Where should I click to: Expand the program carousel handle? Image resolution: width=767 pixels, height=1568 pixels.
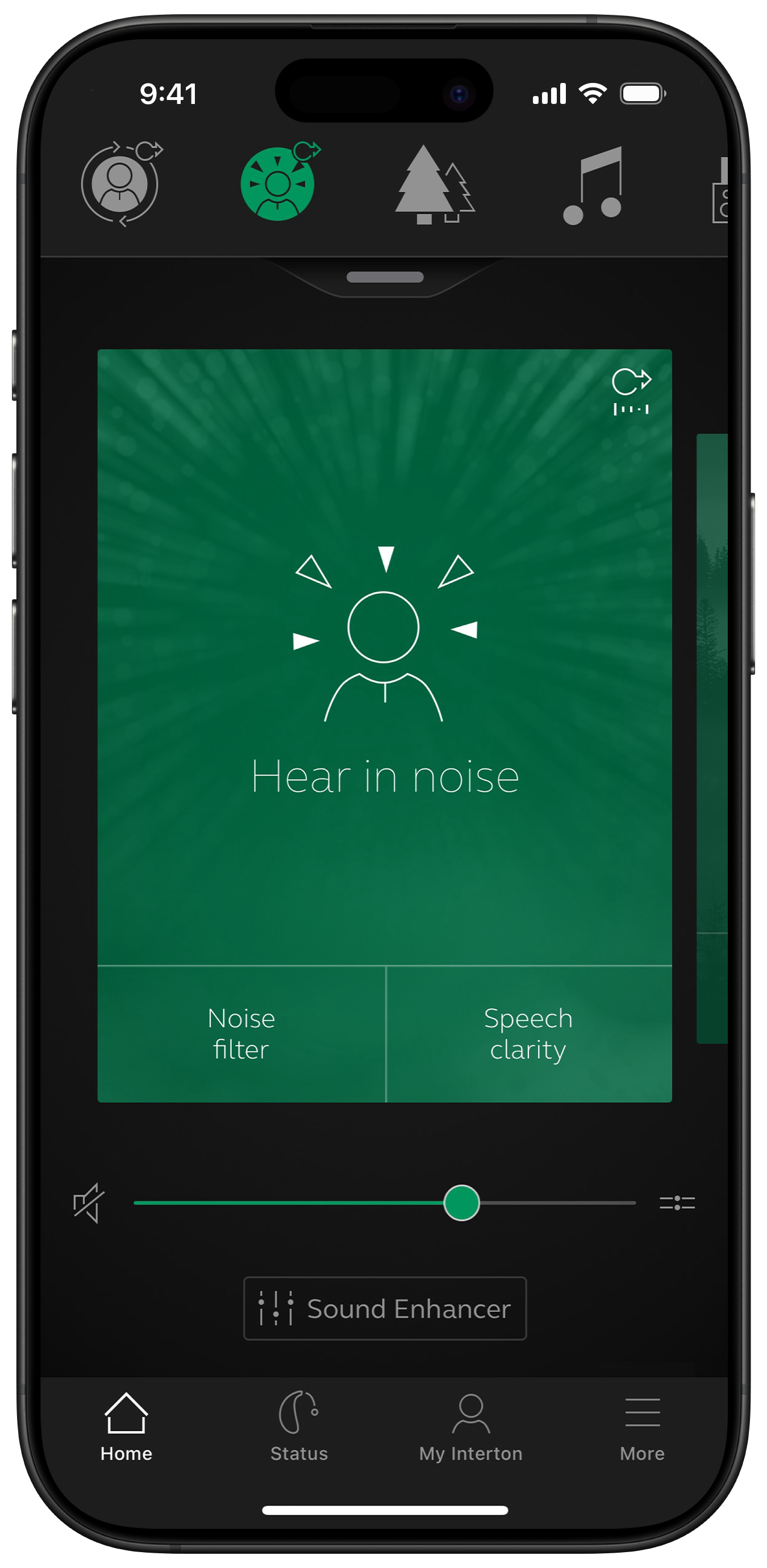pyautogui.click(x=385, y=278)
